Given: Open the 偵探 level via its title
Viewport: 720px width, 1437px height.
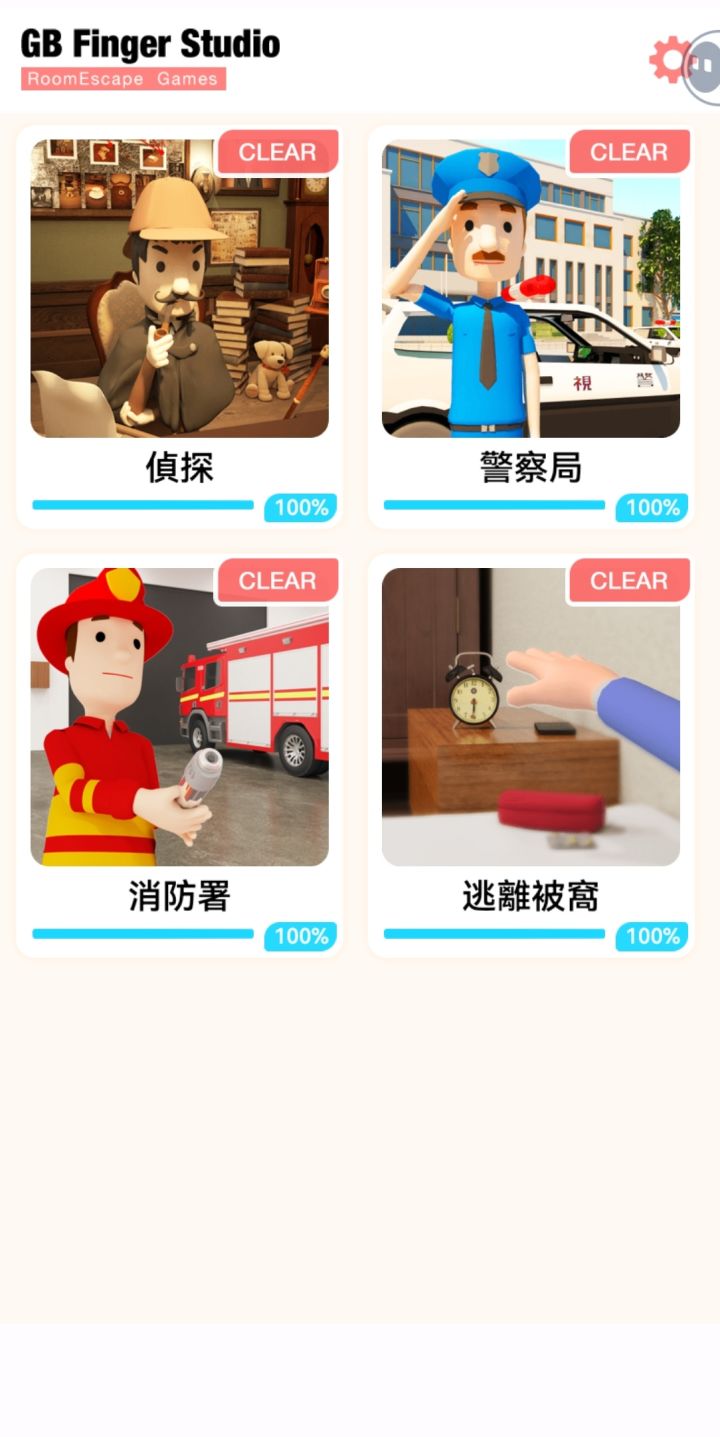Looking at the screenshot, I should click(x=180, y=467).
